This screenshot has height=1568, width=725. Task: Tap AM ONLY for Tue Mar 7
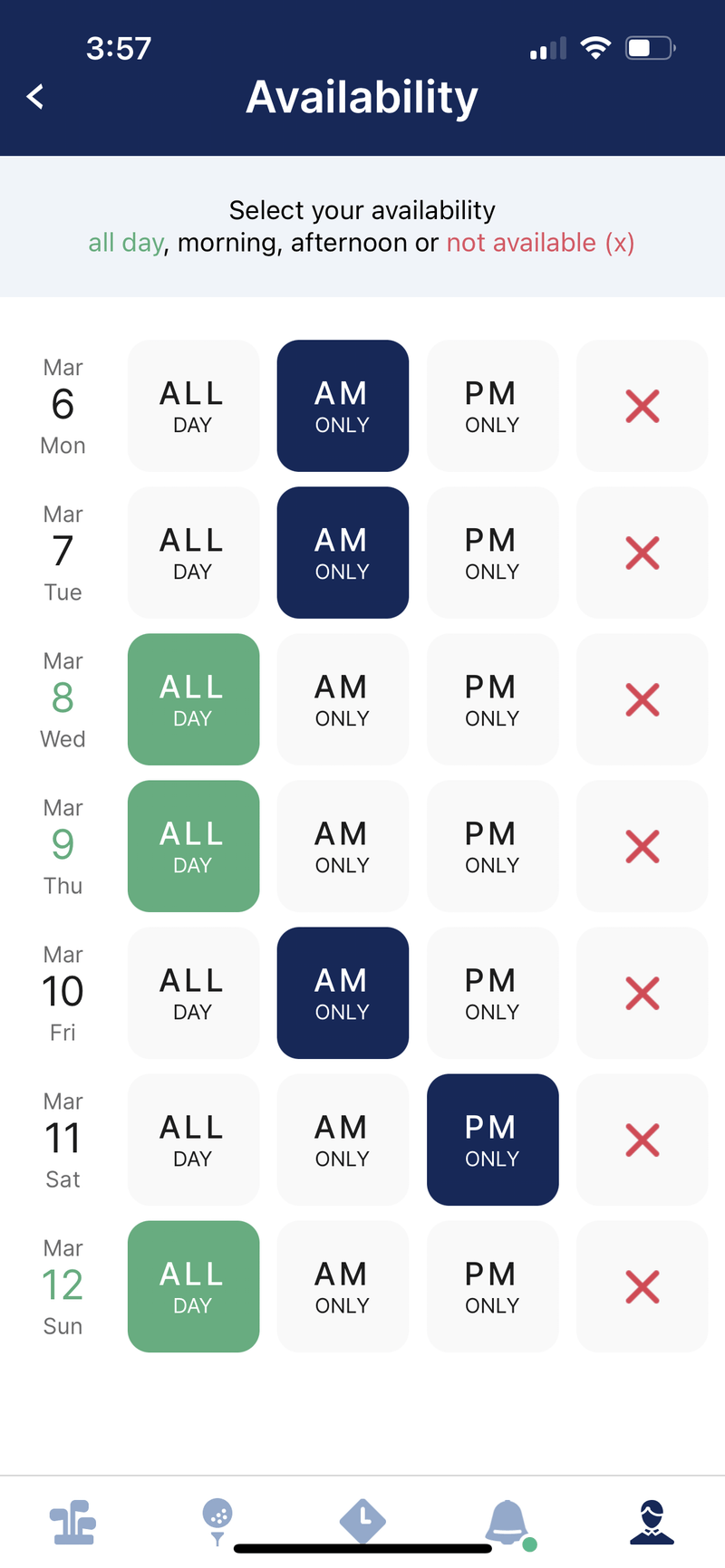point(343,553)
